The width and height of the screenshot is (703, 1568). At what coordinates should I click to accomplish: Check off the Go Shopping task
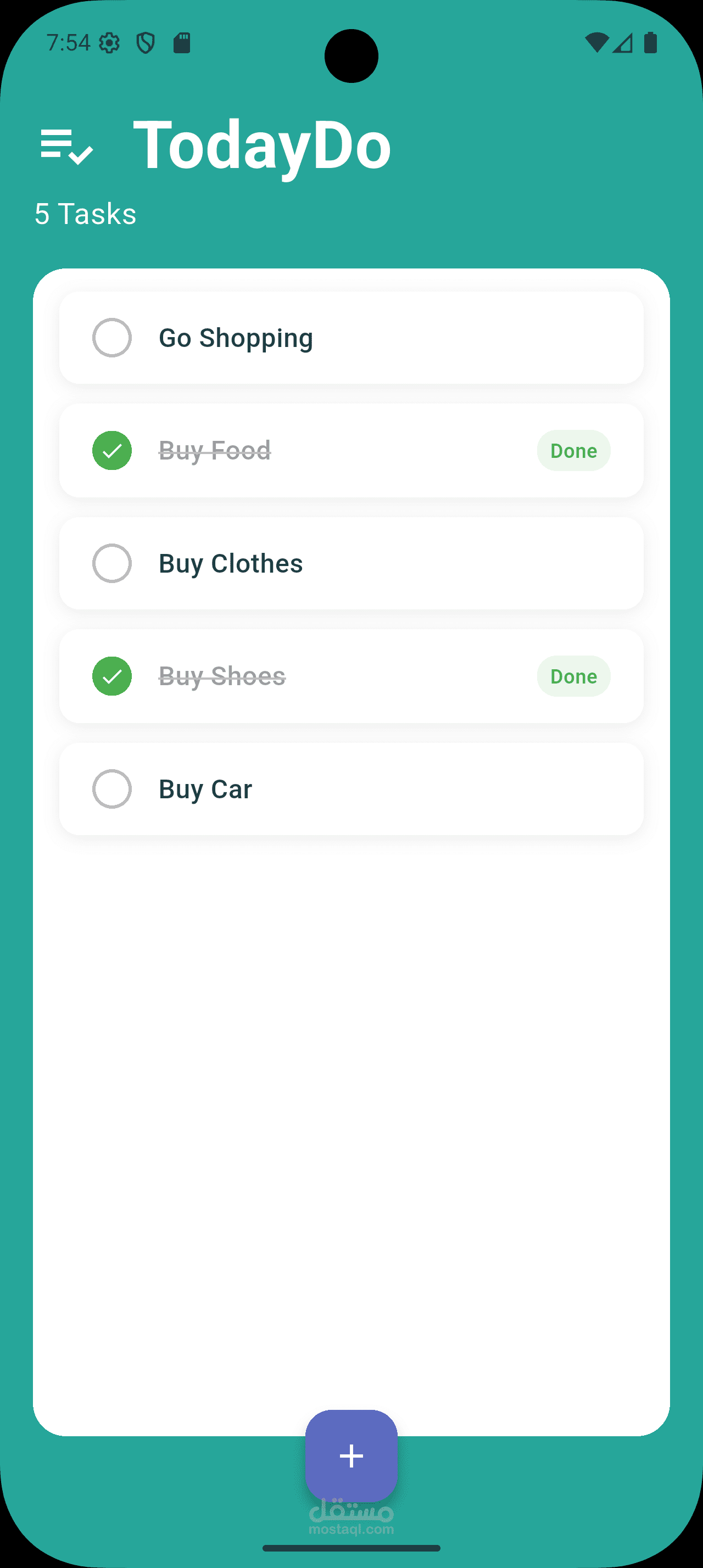(112, 338)
